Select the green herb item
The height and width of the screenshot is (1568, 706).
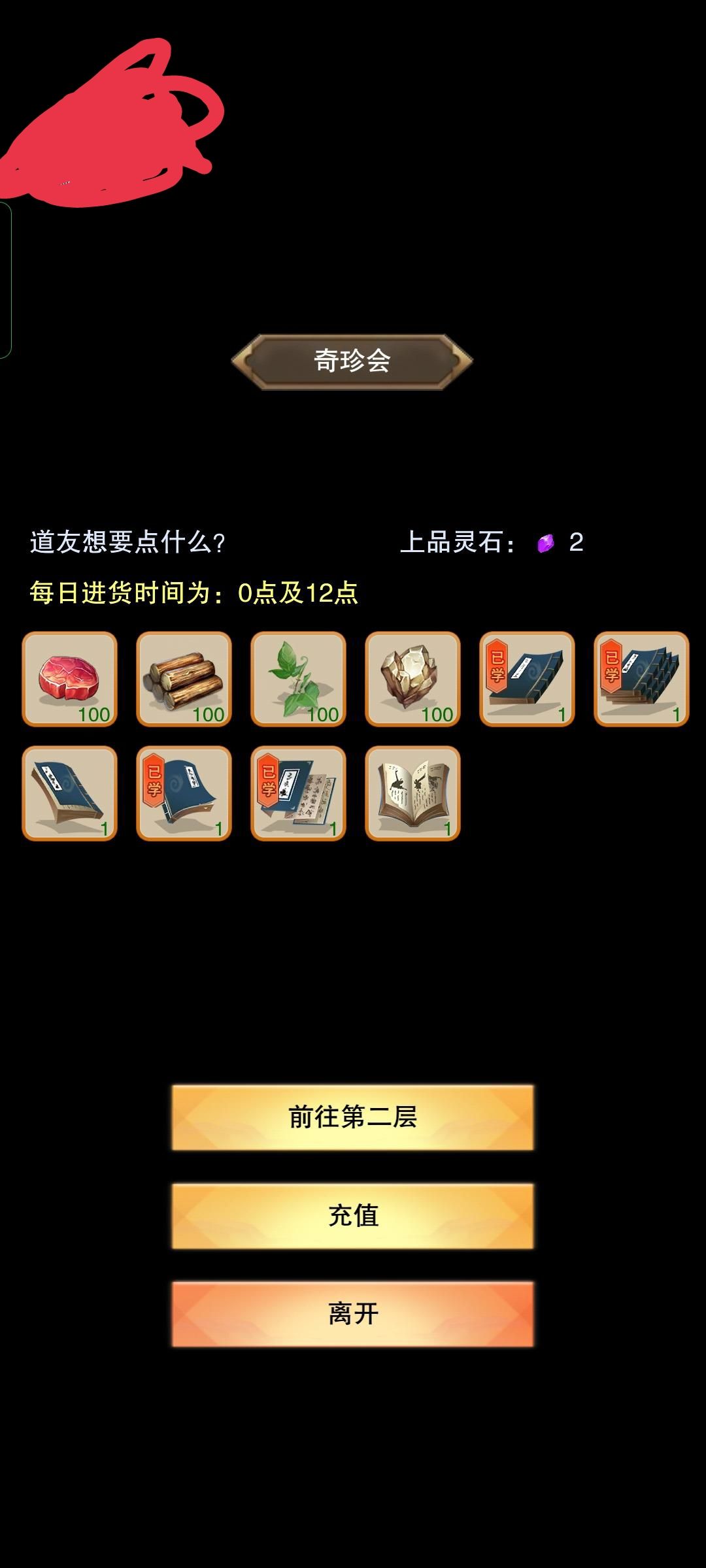pos(299,679)
